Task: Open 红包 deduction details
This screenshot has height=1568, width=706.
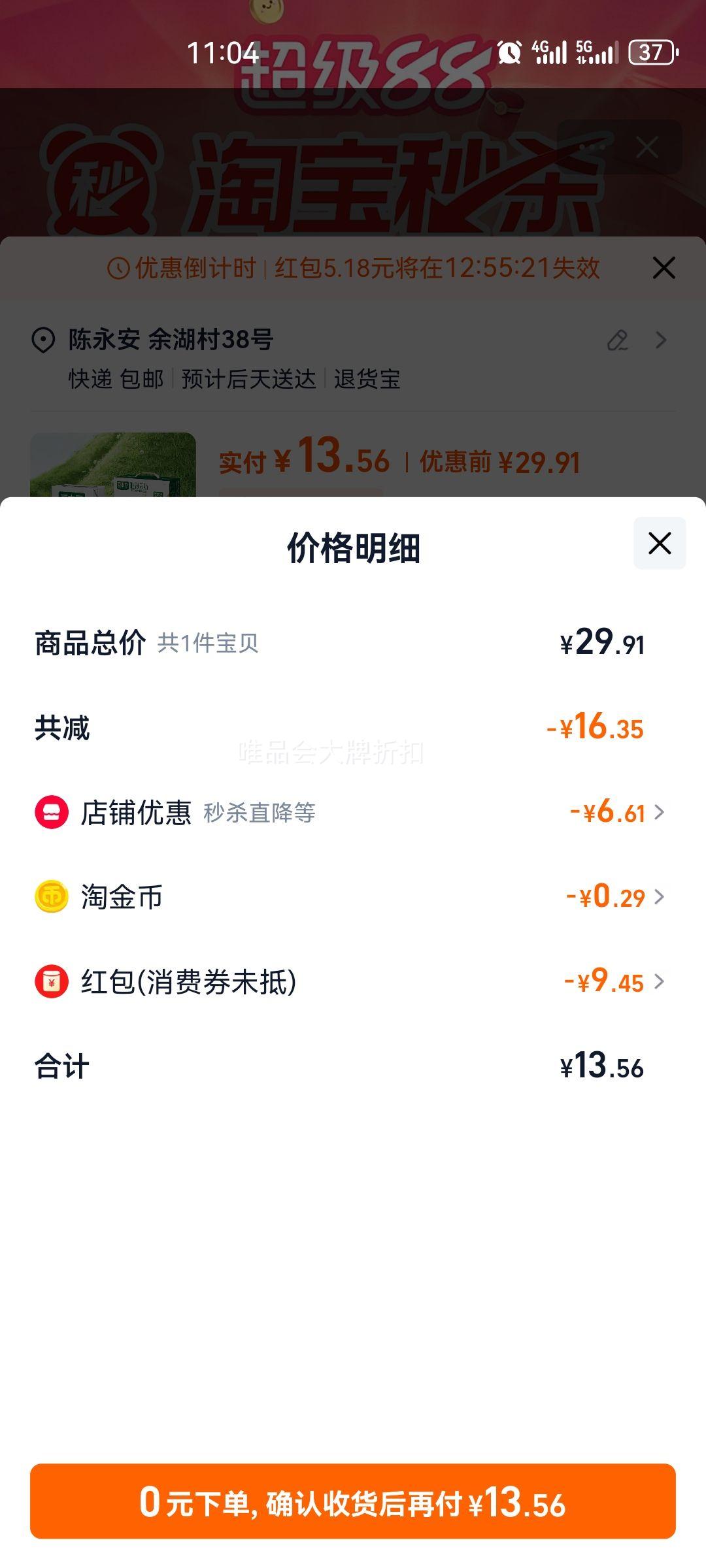Action: tap(353, 981)
